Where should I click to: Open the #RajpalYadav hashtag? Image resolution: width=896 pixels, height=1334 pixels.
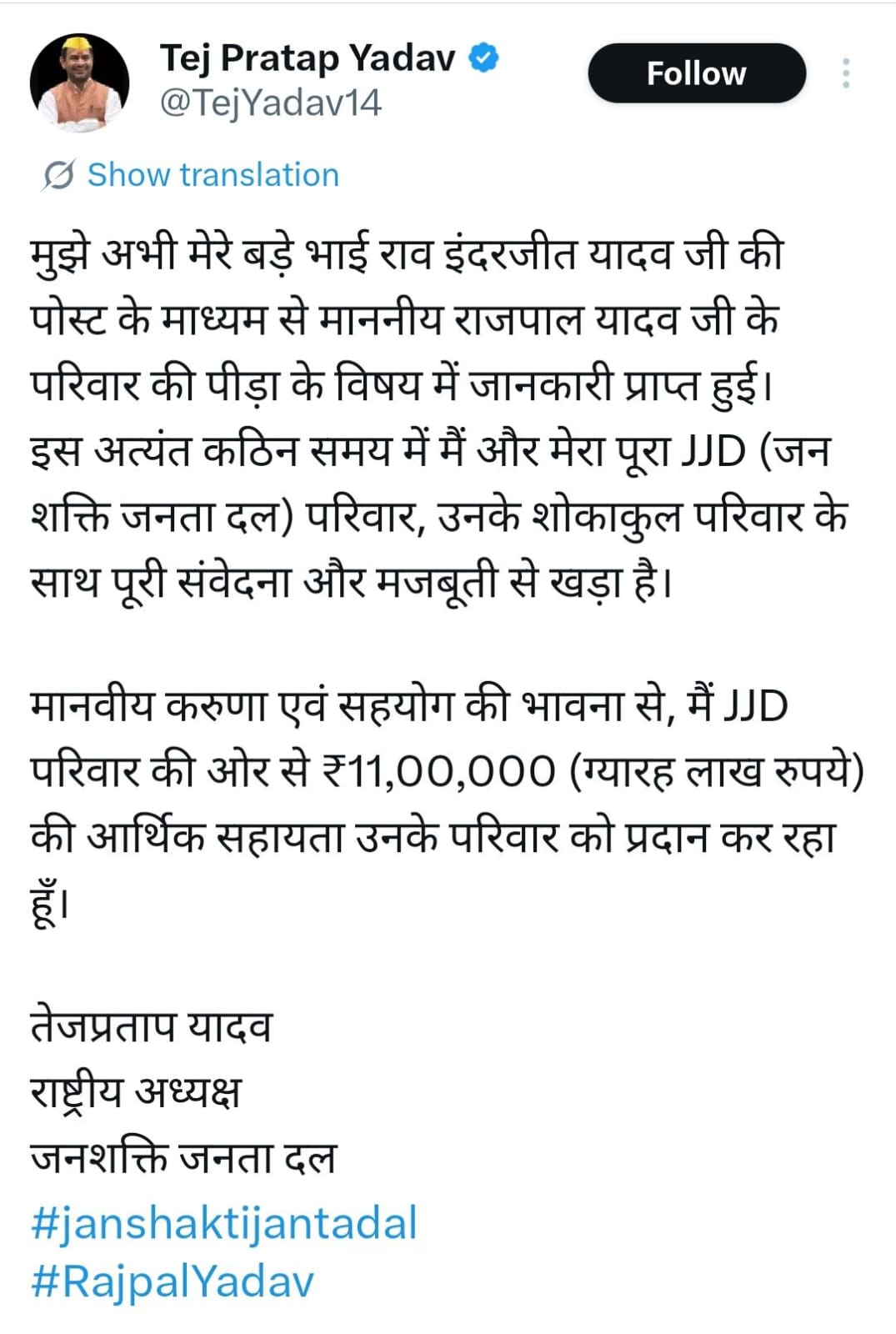click(x=173, y=1281)
